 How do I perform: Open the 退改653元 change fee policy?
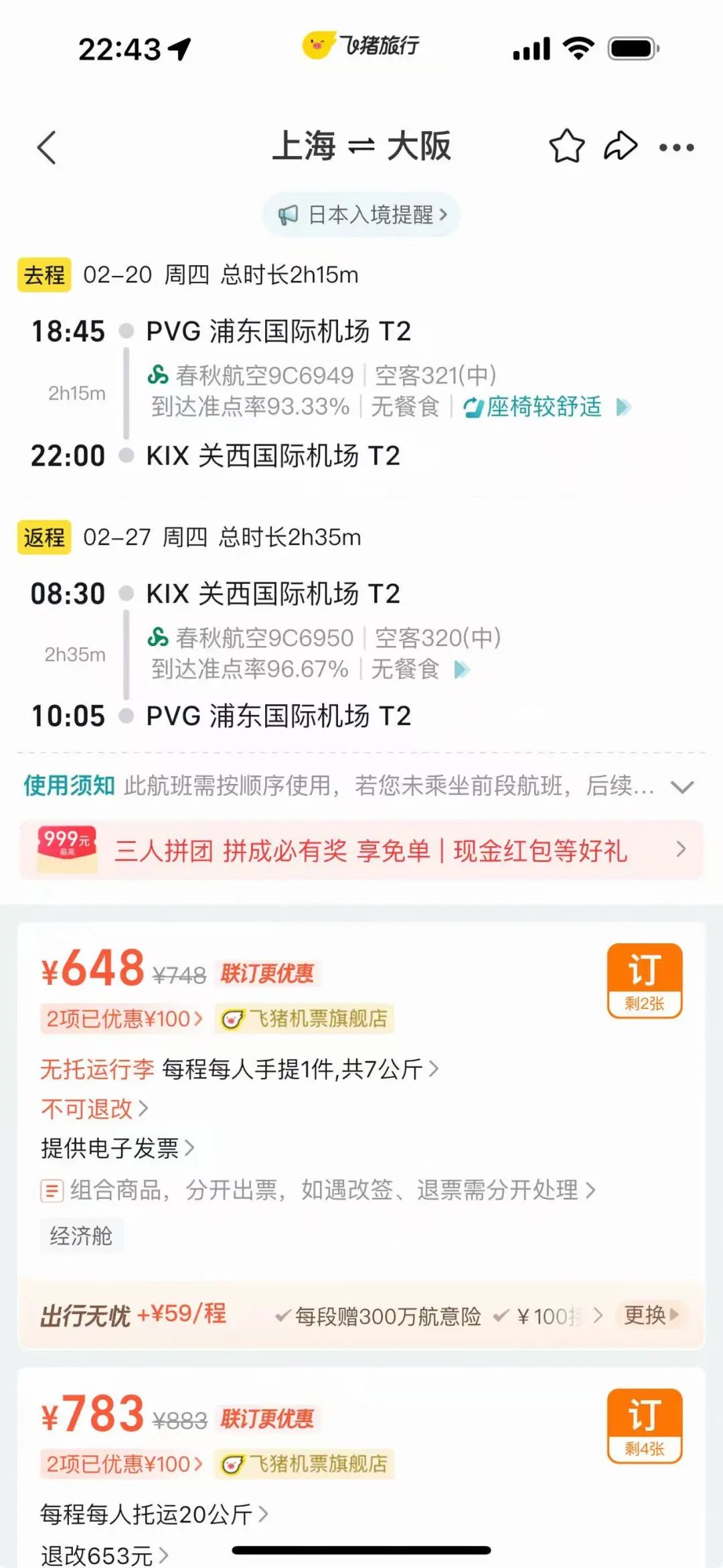104,1555
